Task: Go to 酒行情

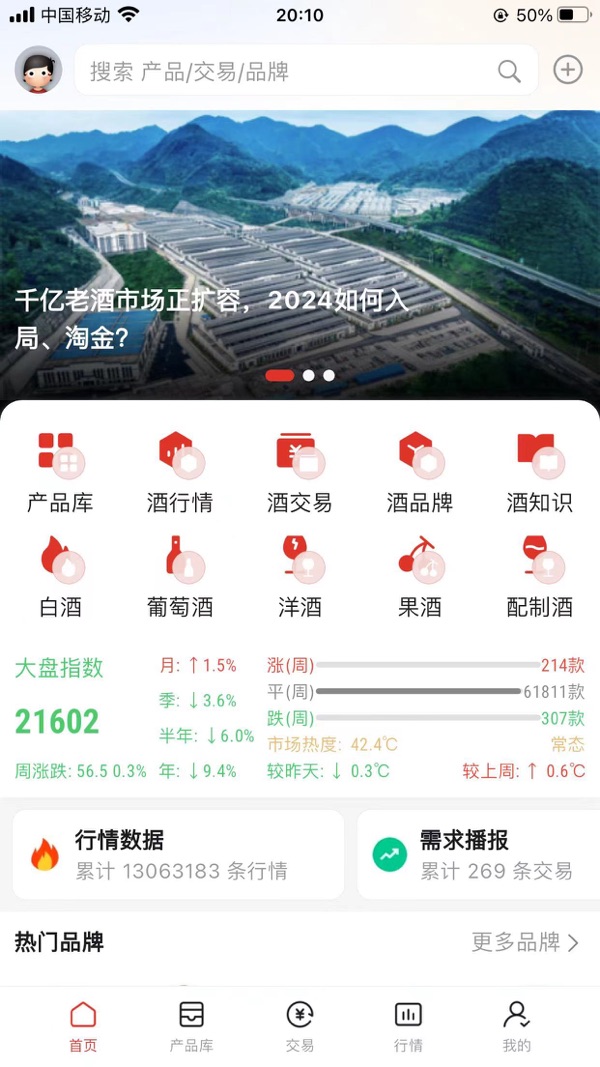Action: click(x=180, y=473)
